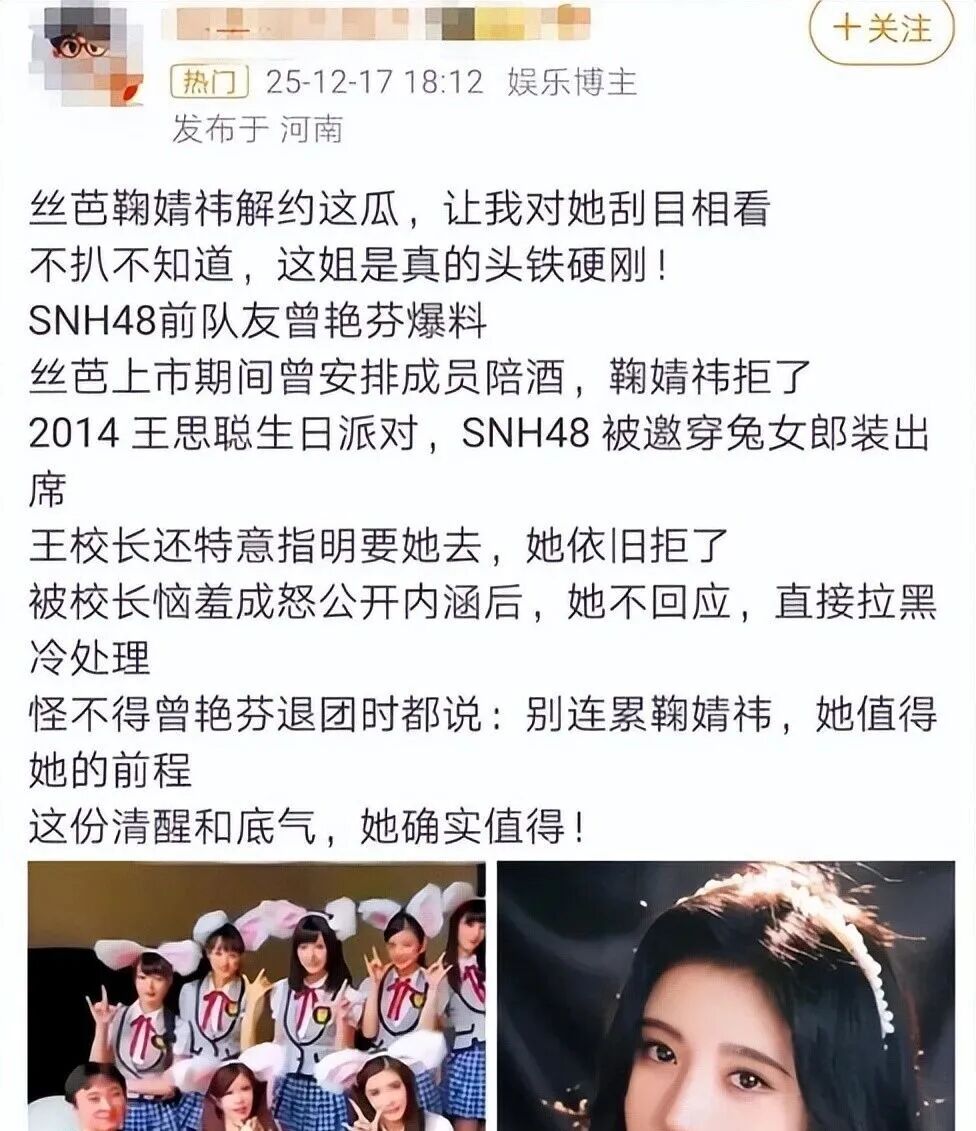This screenshot has width=976, height=1131.
Task: View the SNH48 bunny-ears group photo
Action: pos(256,997)
